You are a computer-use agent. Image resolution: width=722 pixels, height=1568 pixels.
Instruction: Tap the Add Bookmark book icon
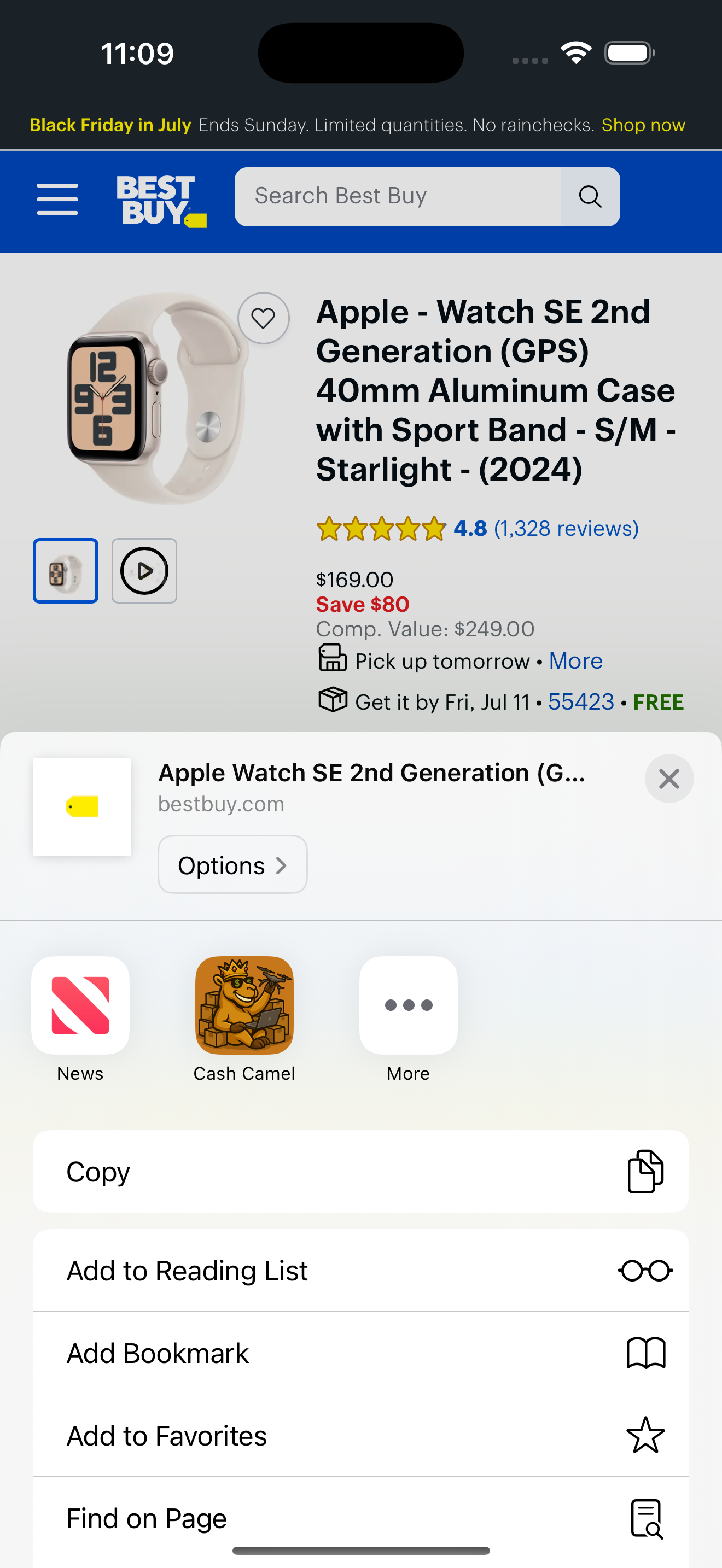pos(645,1353)
